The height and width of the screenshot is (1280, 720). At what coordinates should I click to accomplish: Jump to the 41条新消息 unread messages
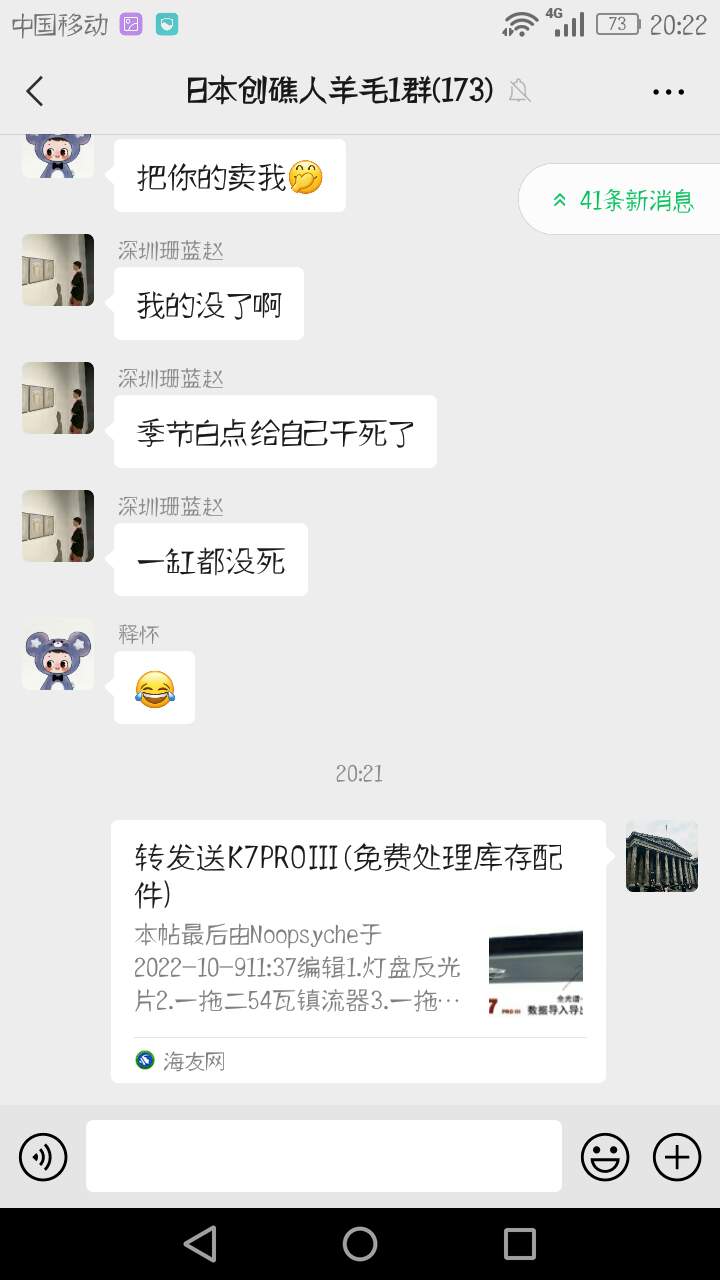click(623, 200)
